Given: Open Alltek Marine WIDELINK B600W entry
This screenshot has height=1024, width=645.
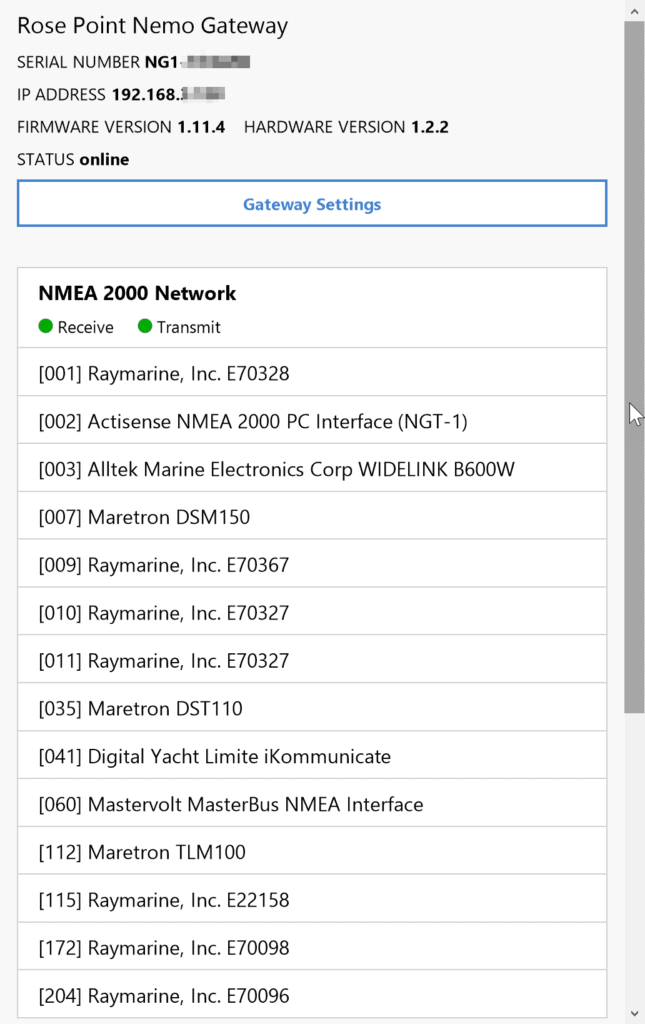Looking at the screenshot, I should pos(312,469).
